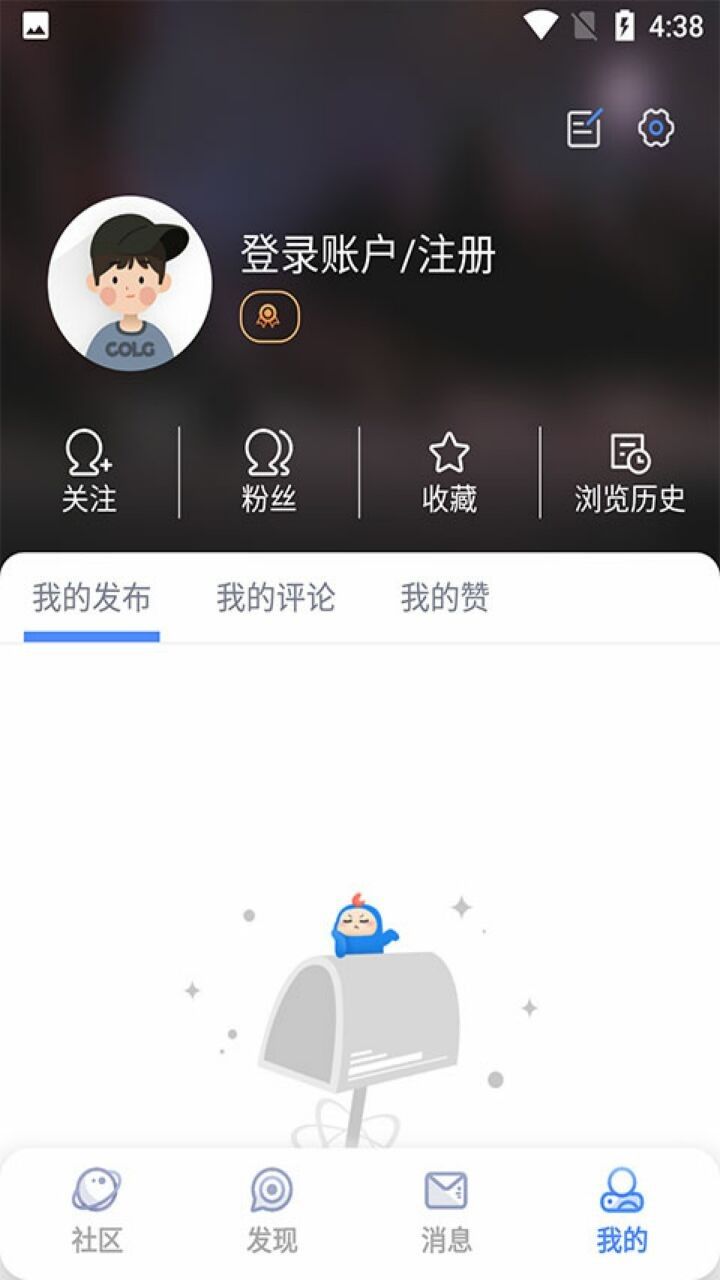The width and height of the screenshot is (720, 1280).
Task: Go to the 社区 community tab
Action: tap(97, 1212)
